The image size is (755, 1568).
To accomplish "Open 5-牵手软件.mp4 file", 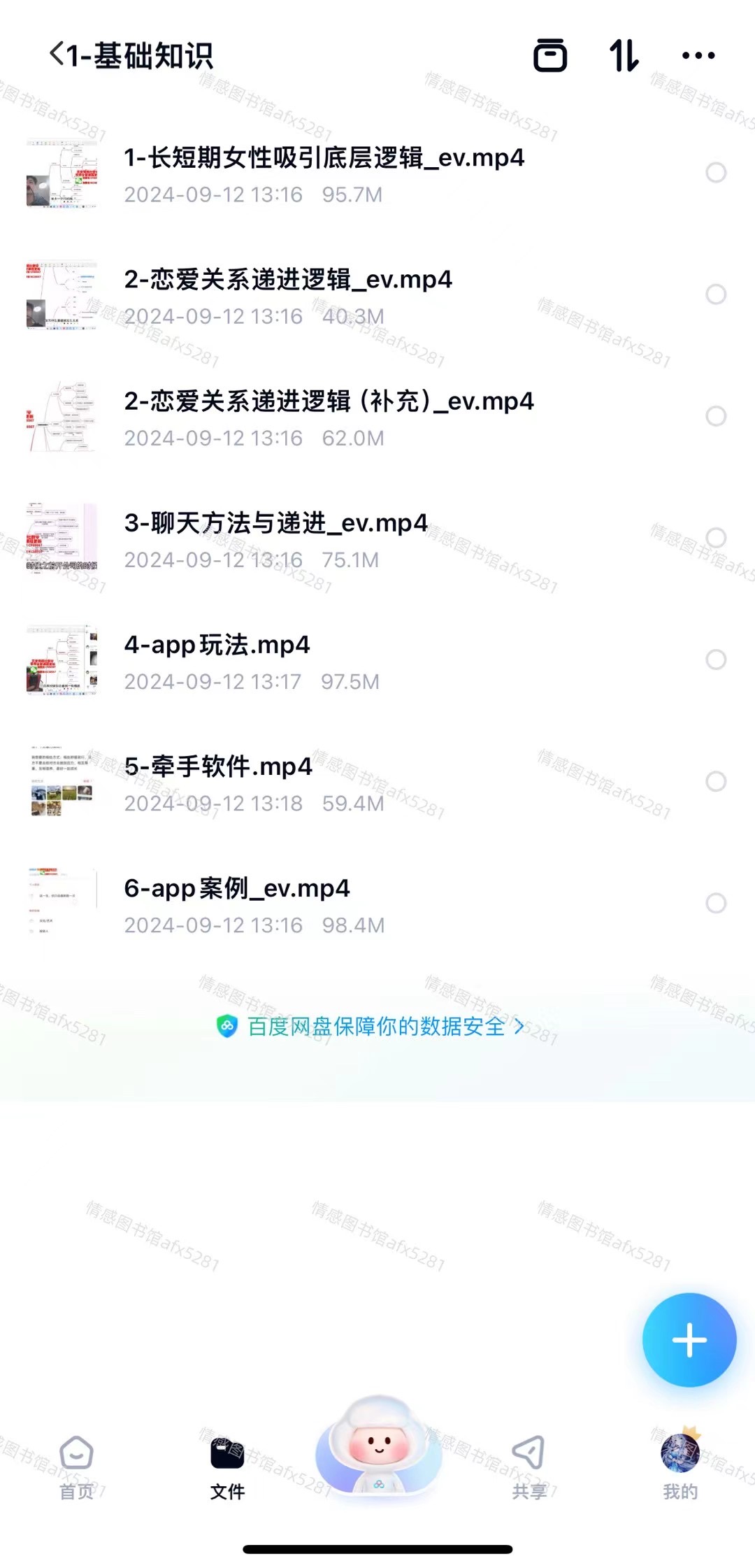I will click(218, 767).
